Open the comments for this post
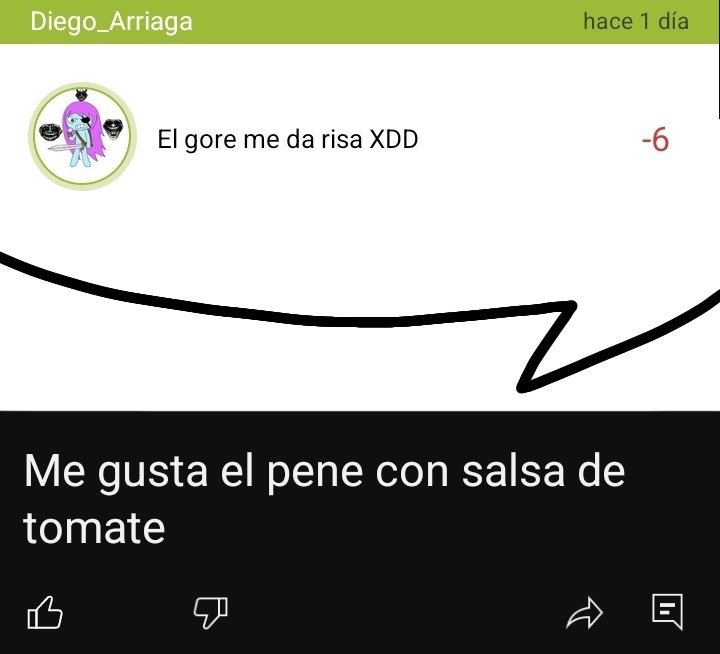 click(667, 611)
